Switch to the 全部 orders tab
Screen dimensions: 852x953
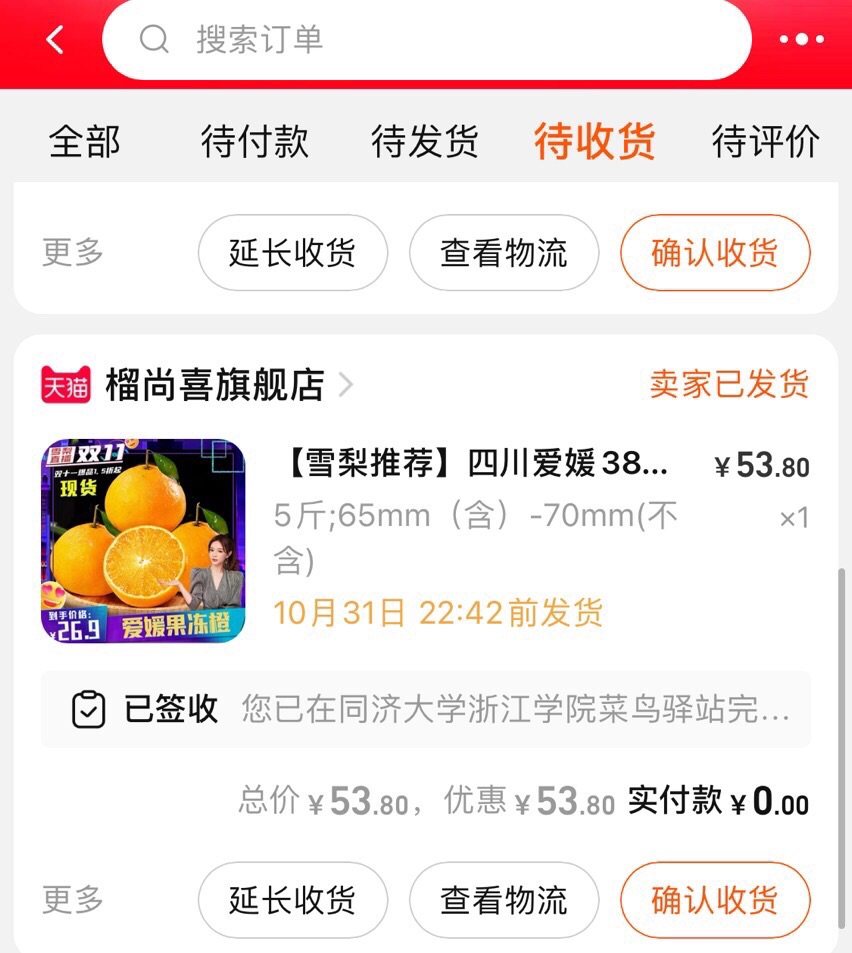coord(85,143)
